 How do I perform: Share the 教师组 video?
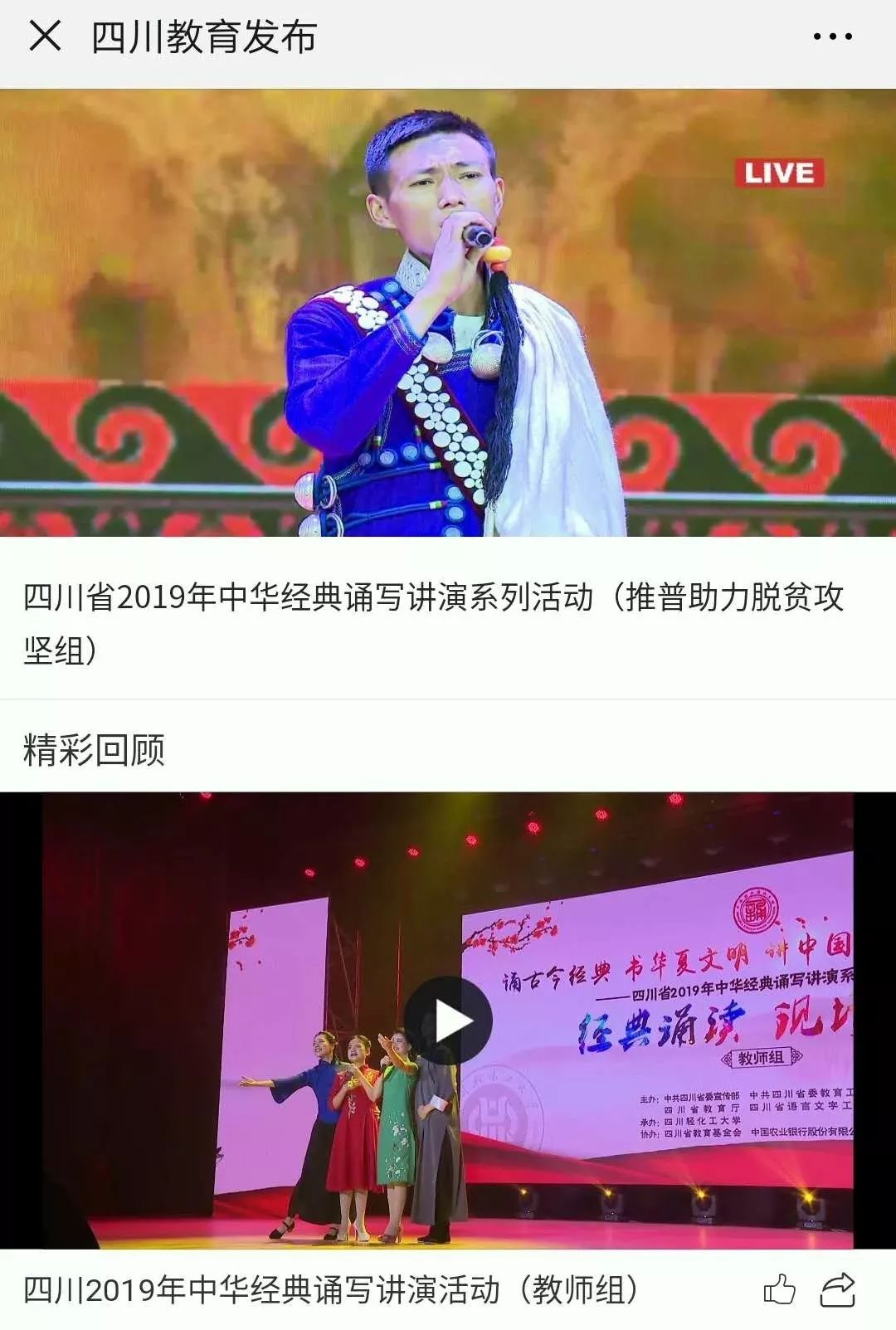coord(838,1290)
